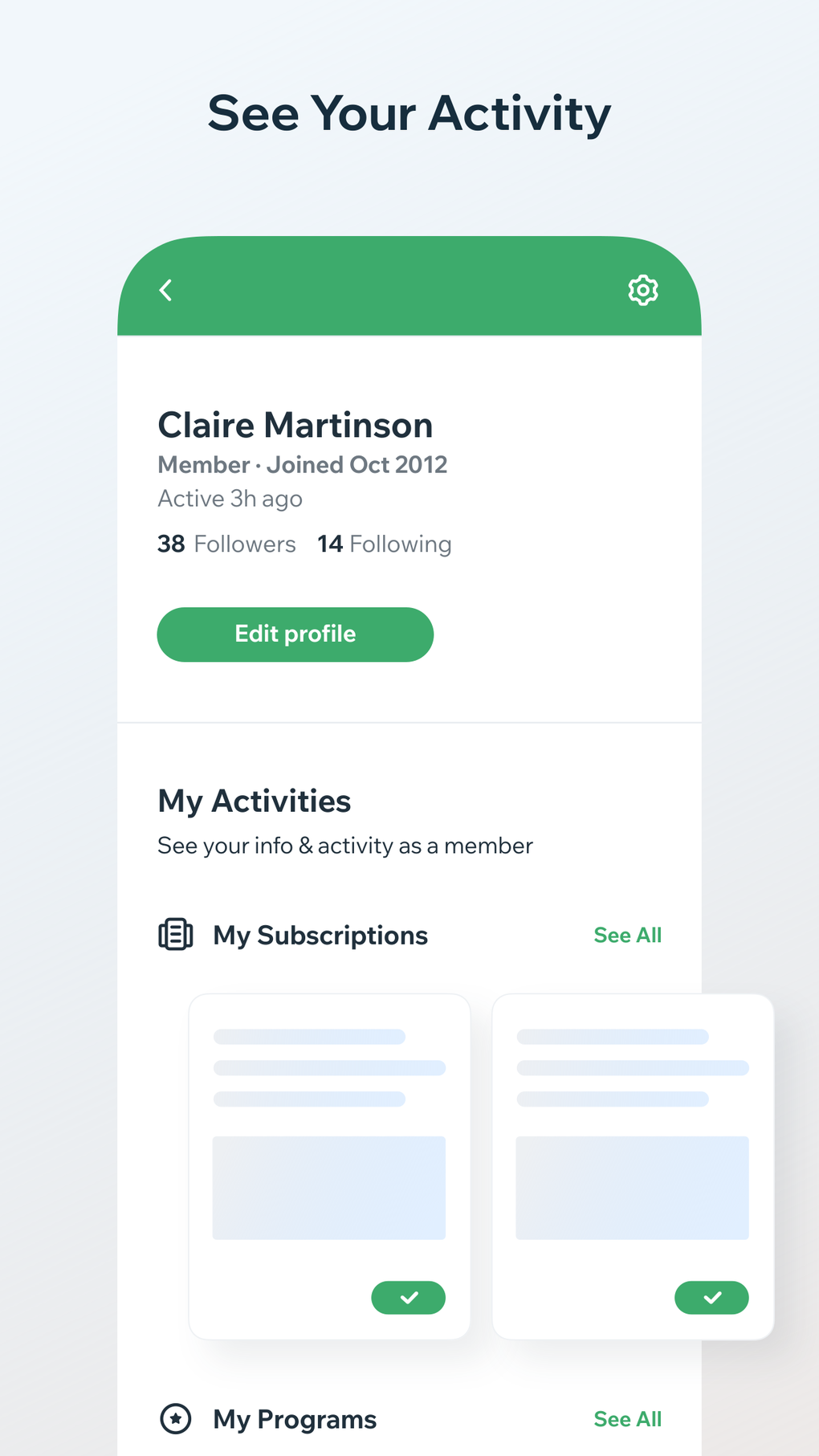Viewport: 819px width, 1456px height.
Task: Open See All for My Programs
Action: [628, 1419]
